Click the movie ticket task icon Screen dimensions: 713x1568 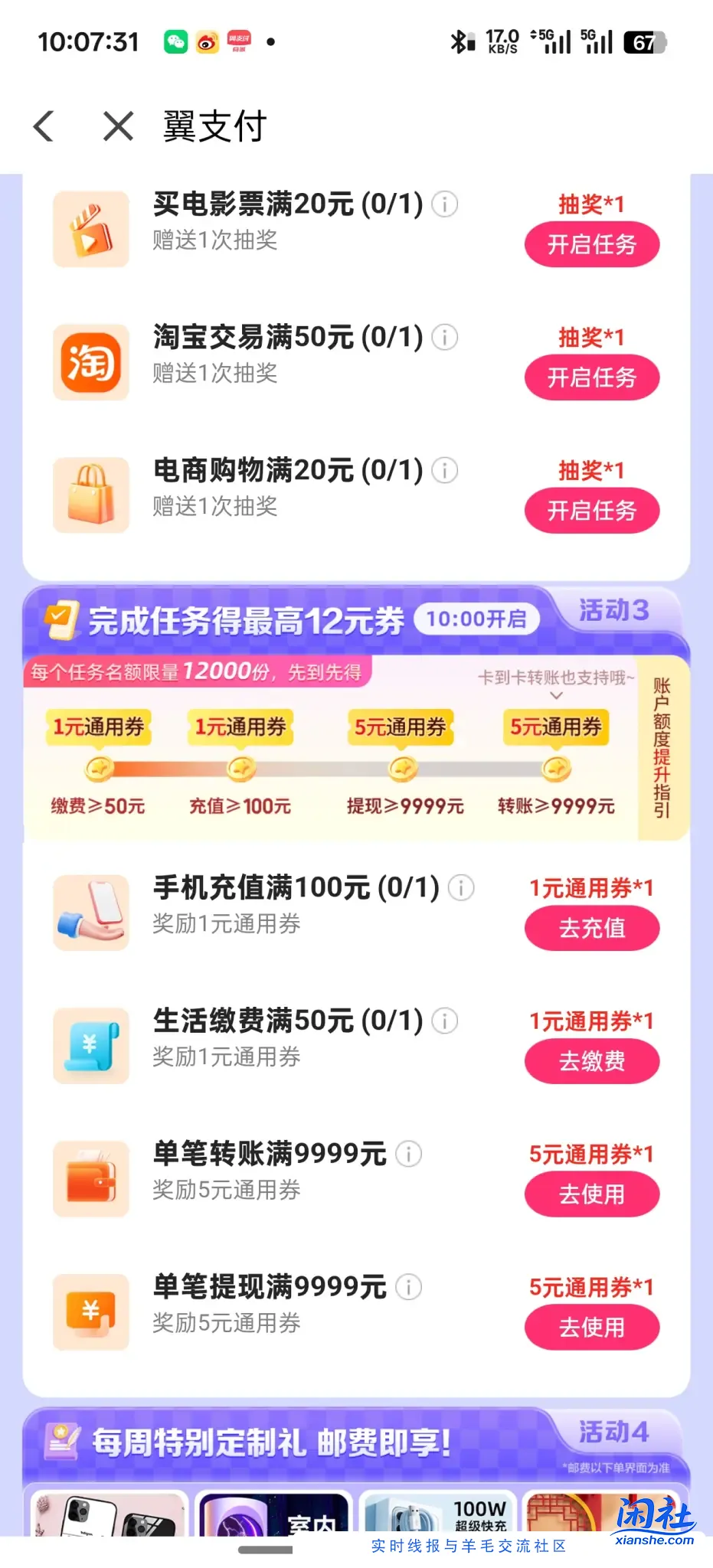[90, 230]
